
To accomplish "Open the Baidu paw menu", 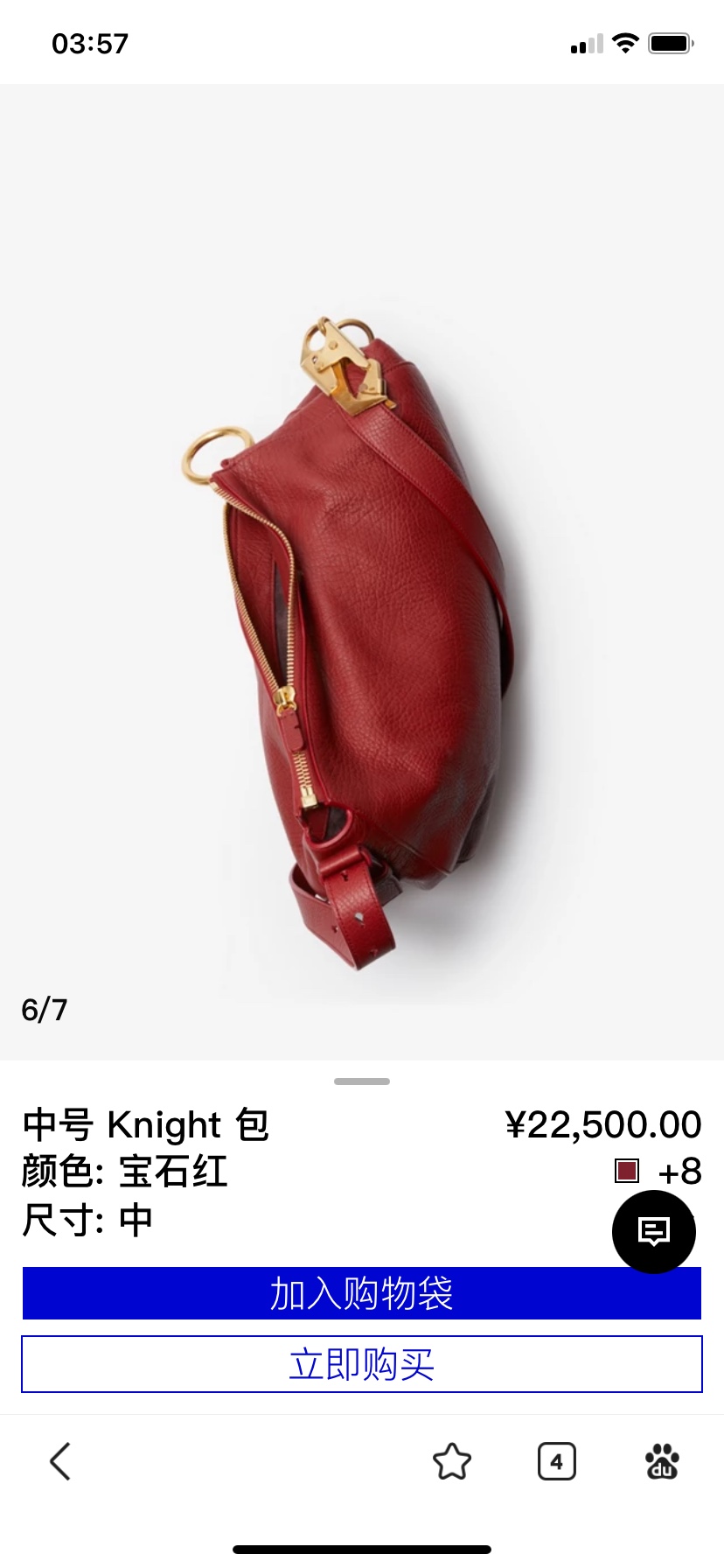I will (x=662, y=1461).
